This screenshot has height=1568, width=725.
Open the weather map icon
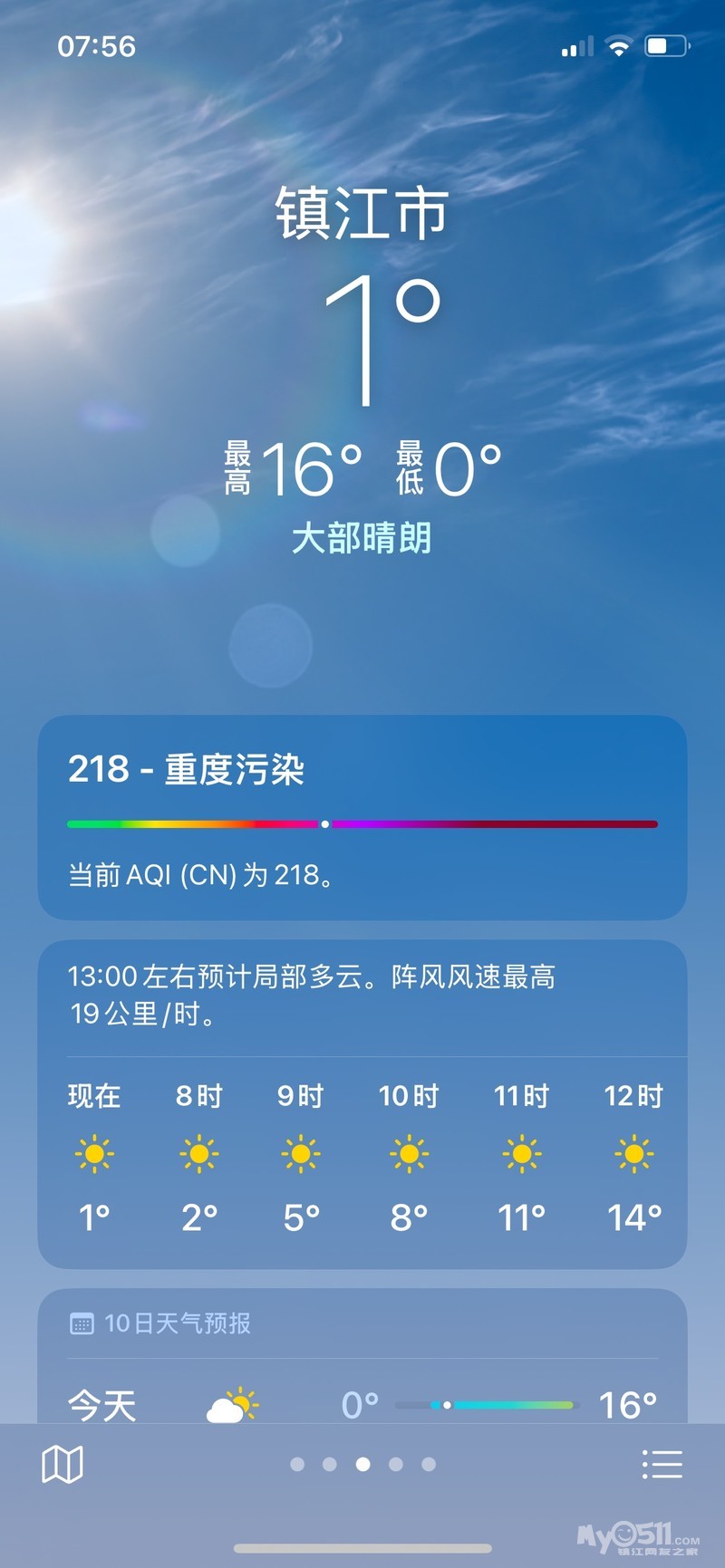63,1464
